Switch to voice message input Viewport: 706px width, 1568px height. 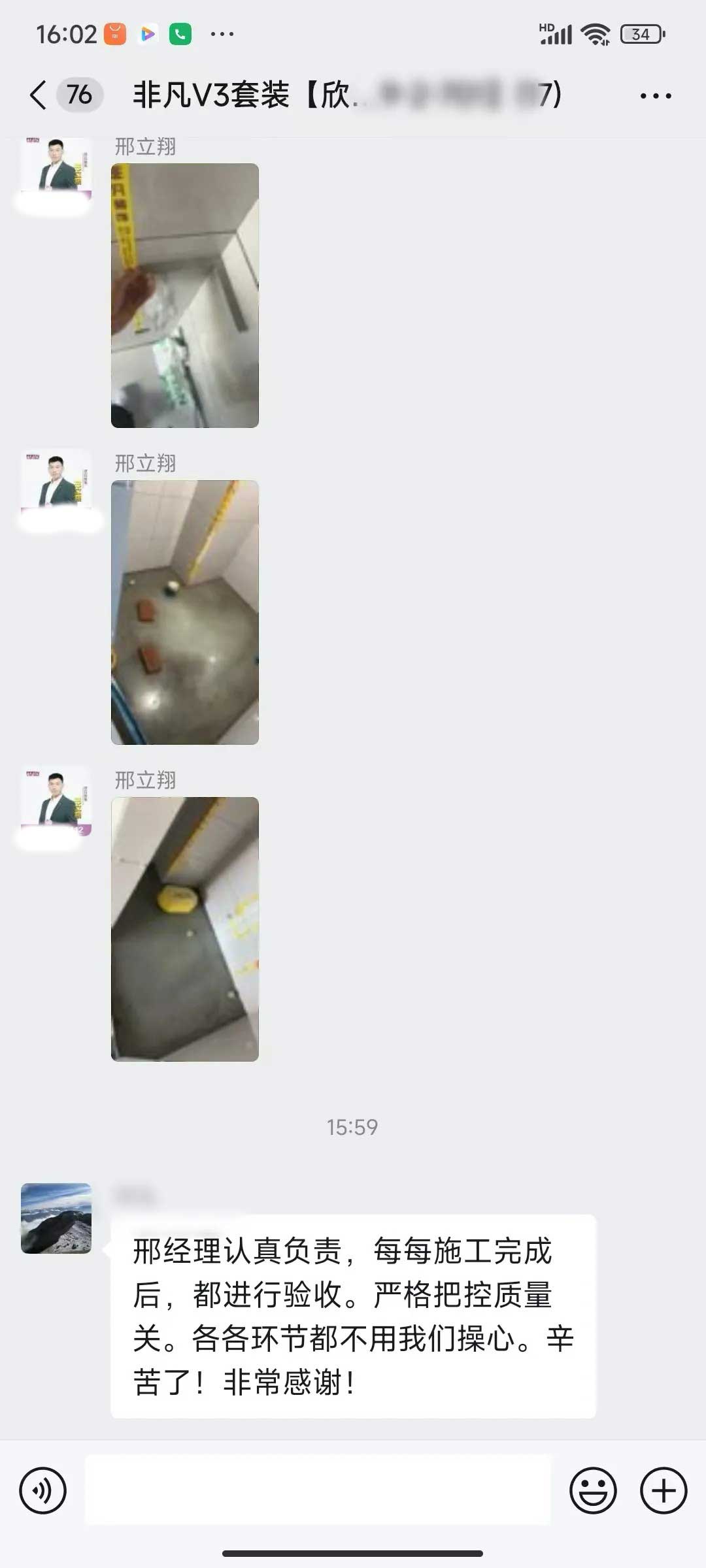(x=43, y=1490)
